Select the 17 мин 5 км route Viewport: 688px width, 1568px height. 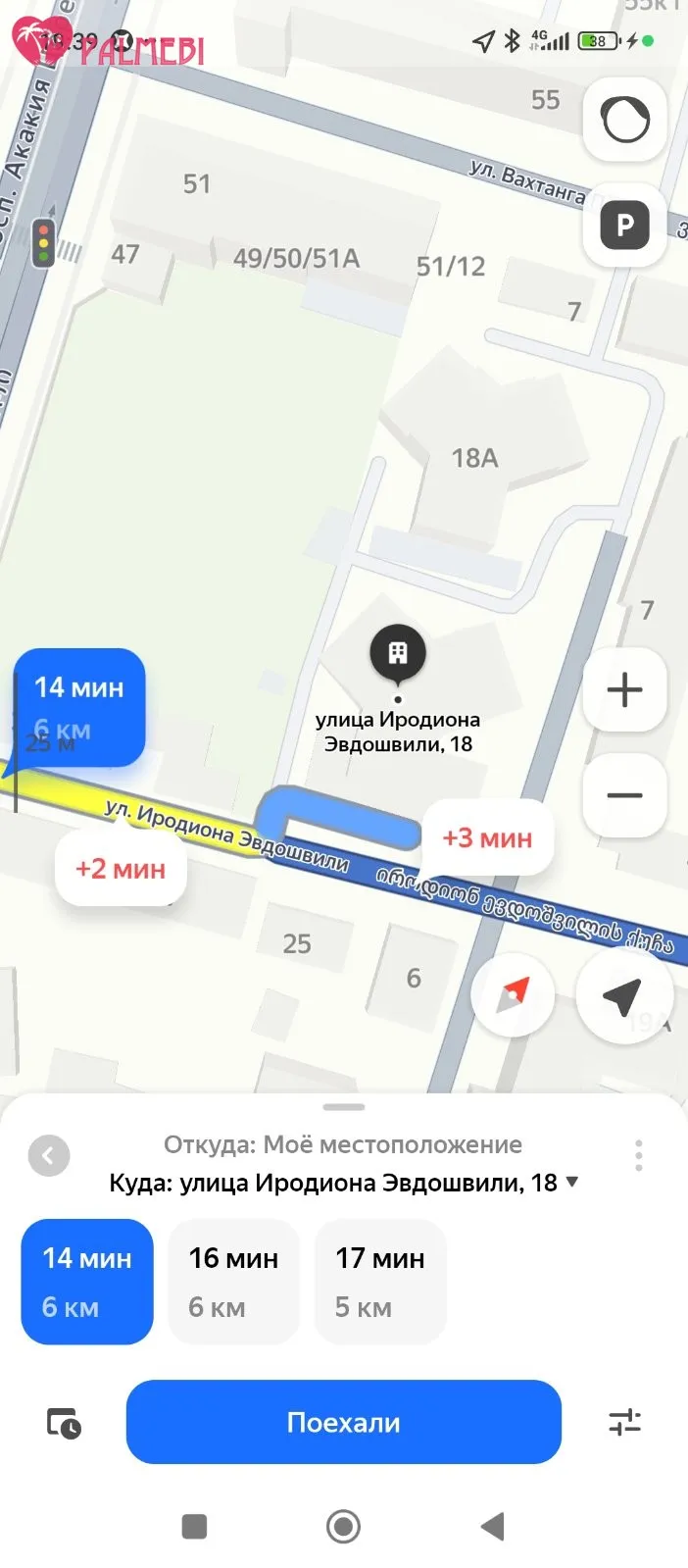(x=380, y=1282)
